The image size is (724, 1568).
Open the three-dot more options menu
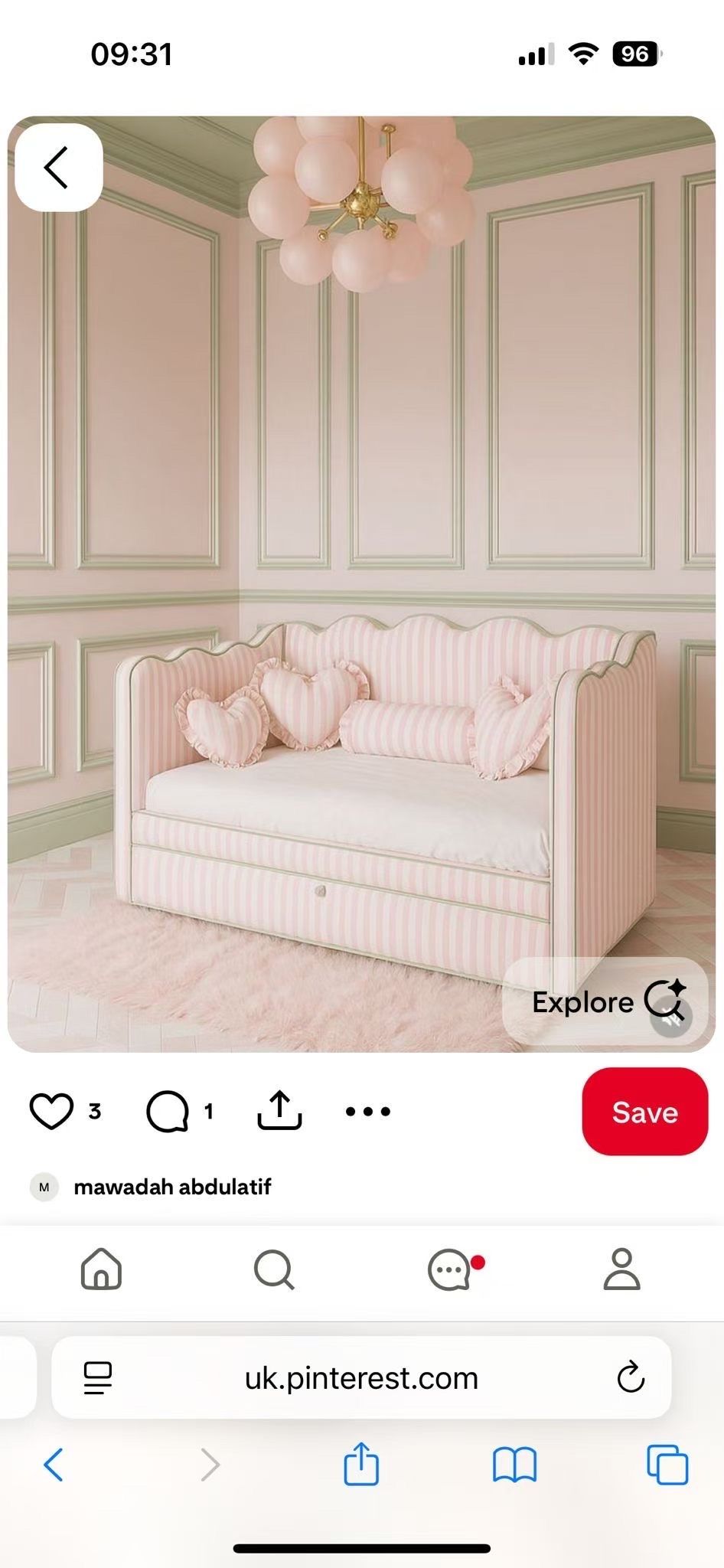pyautogui.click(x=368, y=1111)
